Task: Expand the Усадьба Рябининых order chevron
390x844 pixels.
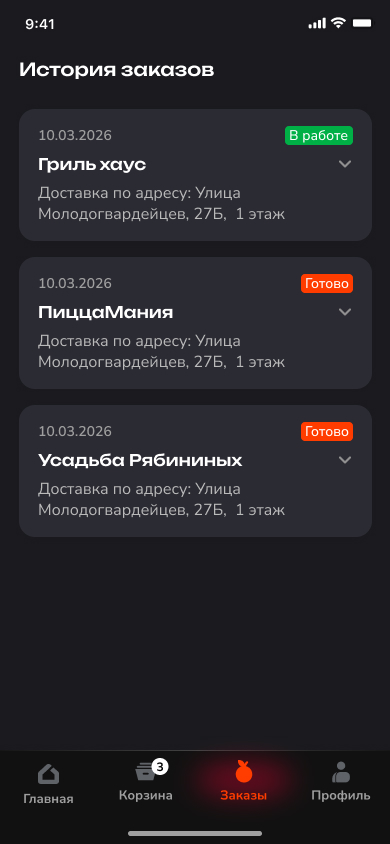Action: tap(345, 460)
